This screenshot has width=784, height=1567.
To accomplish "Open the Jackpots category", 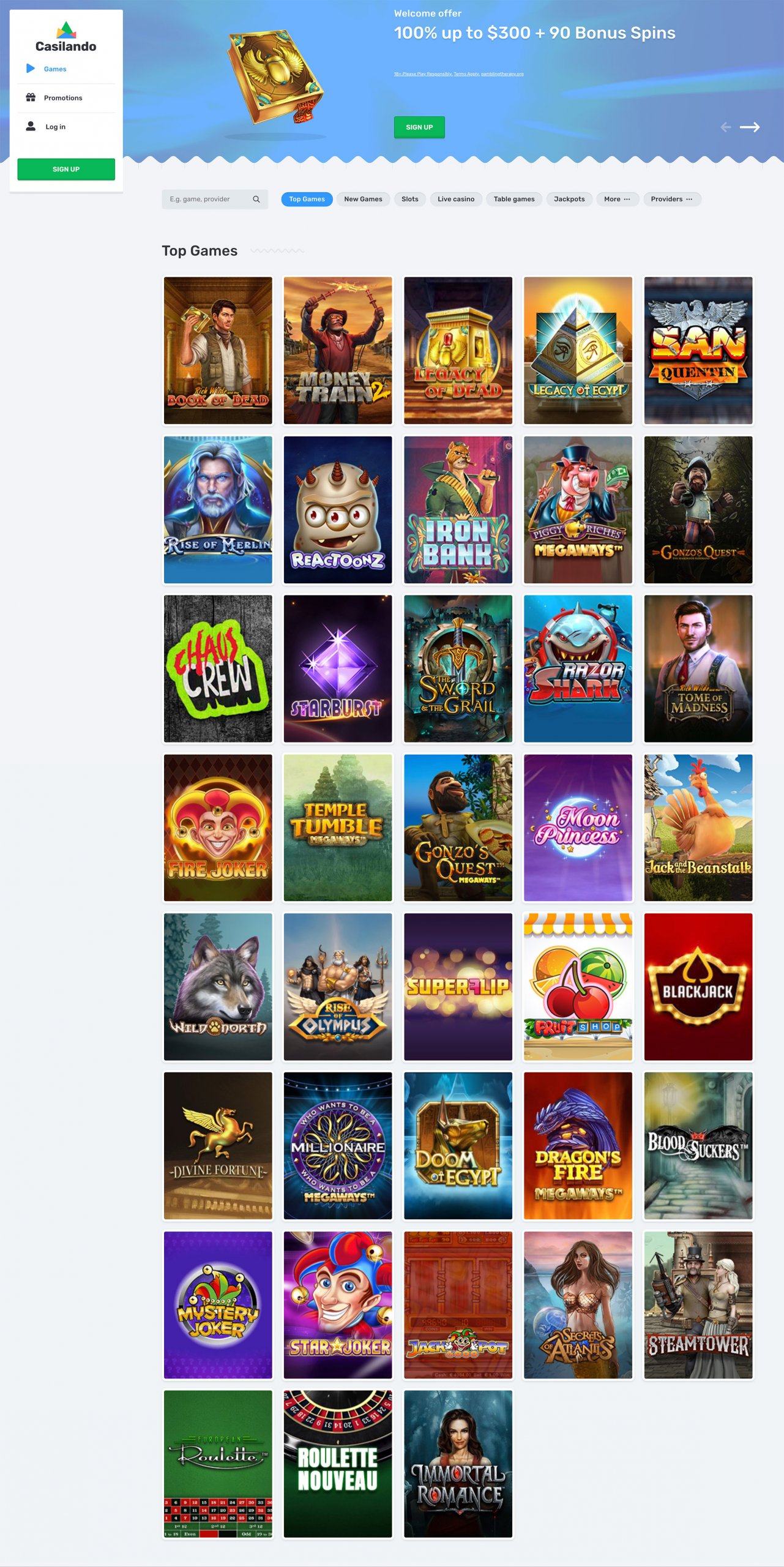I will pos(569,199).
